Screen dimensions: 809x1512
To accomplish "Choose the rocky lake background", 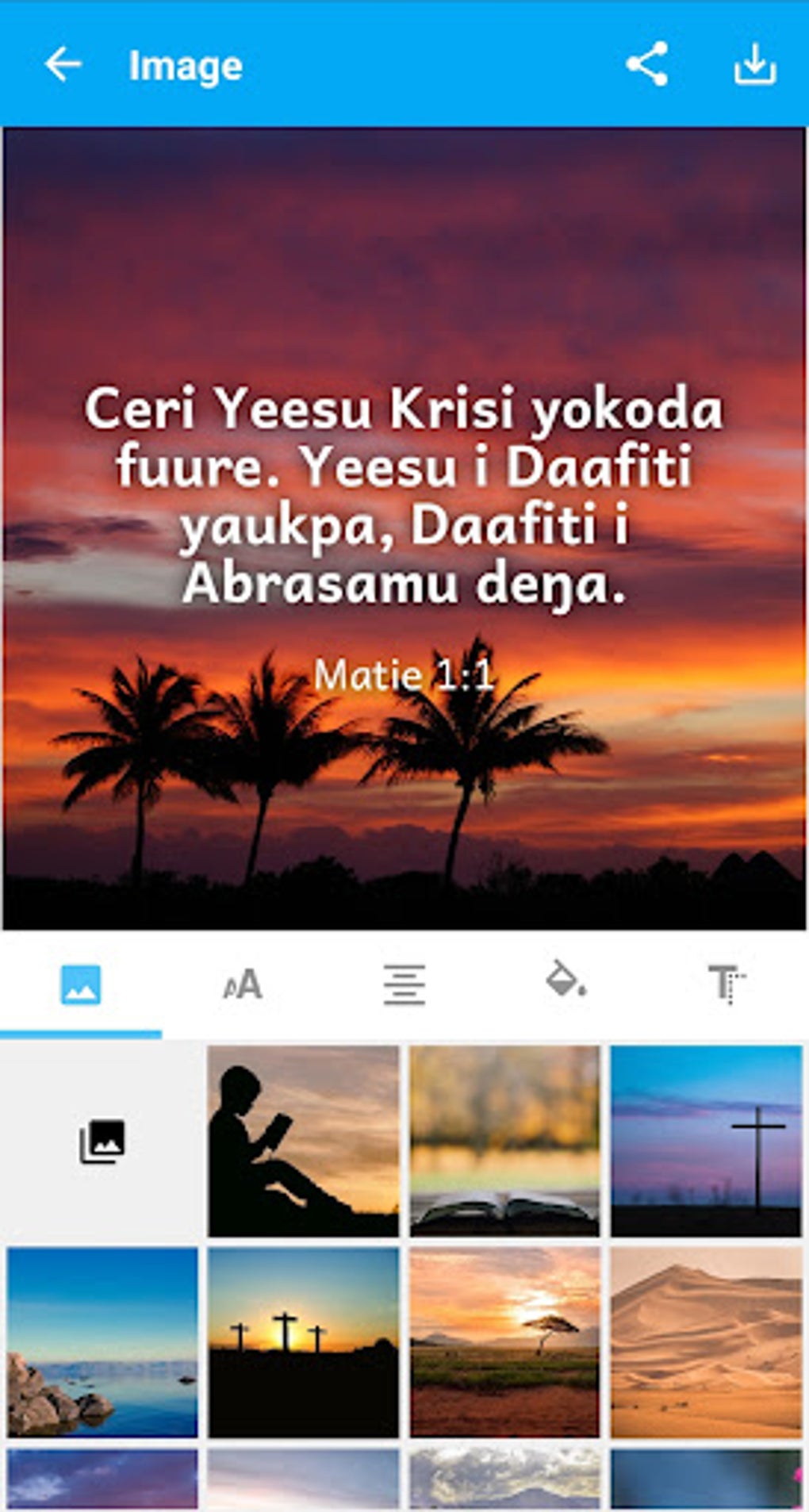I will [x=102, y=1342].
